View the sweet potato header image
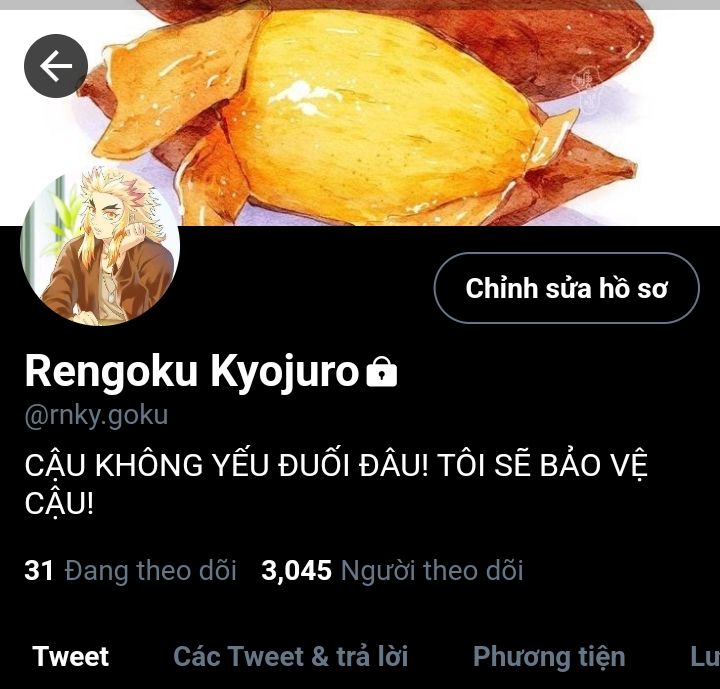Image resolution: width=720 pixels, height=689 pixels. coord(400,110)
